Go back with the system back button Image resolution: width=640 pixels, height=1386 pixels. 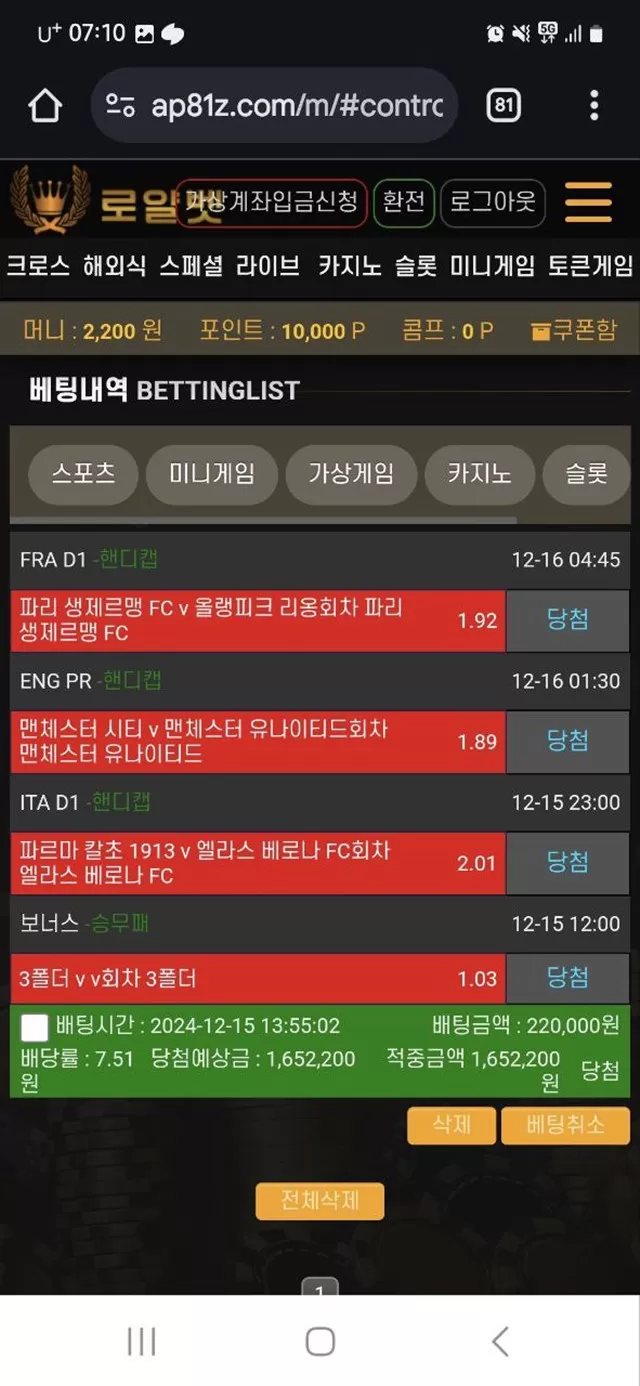pyautogui.click(x=500, y=1341)
